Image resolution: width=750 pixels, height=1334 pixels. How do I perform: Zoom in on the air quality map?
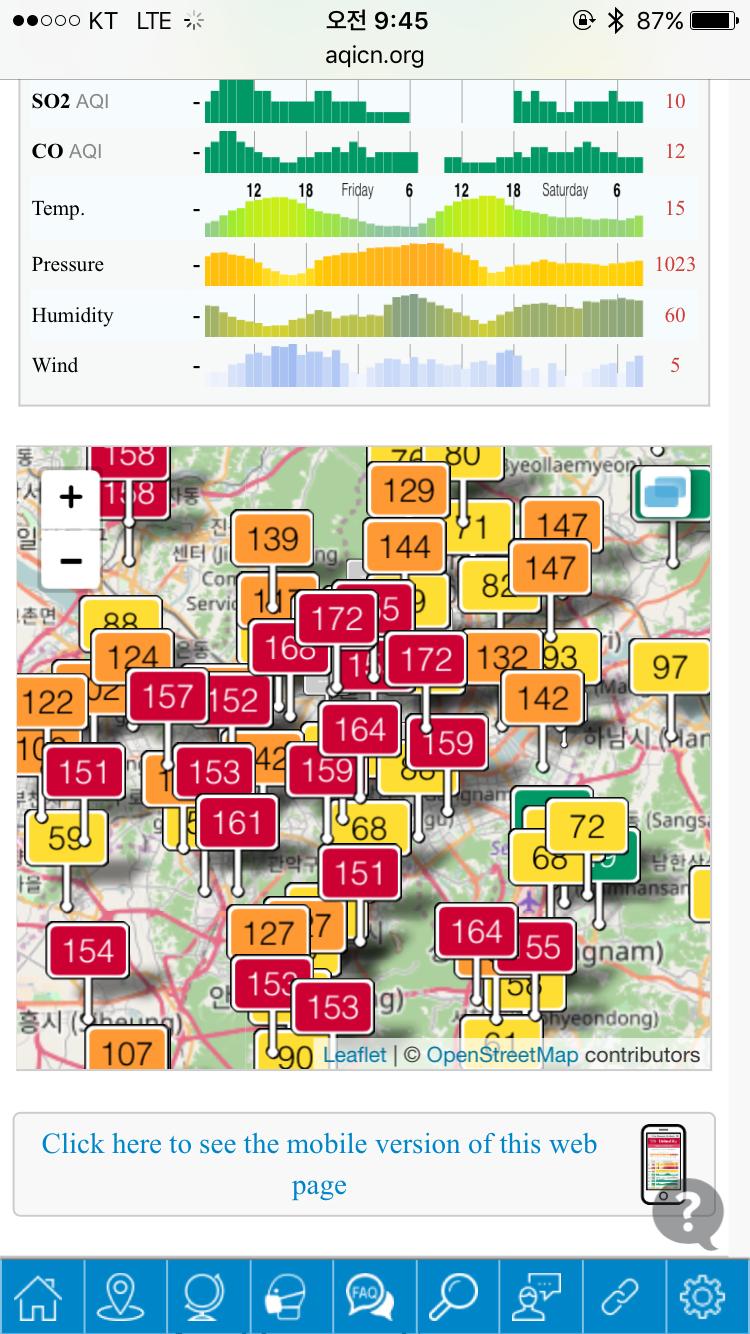click(70, 498)
